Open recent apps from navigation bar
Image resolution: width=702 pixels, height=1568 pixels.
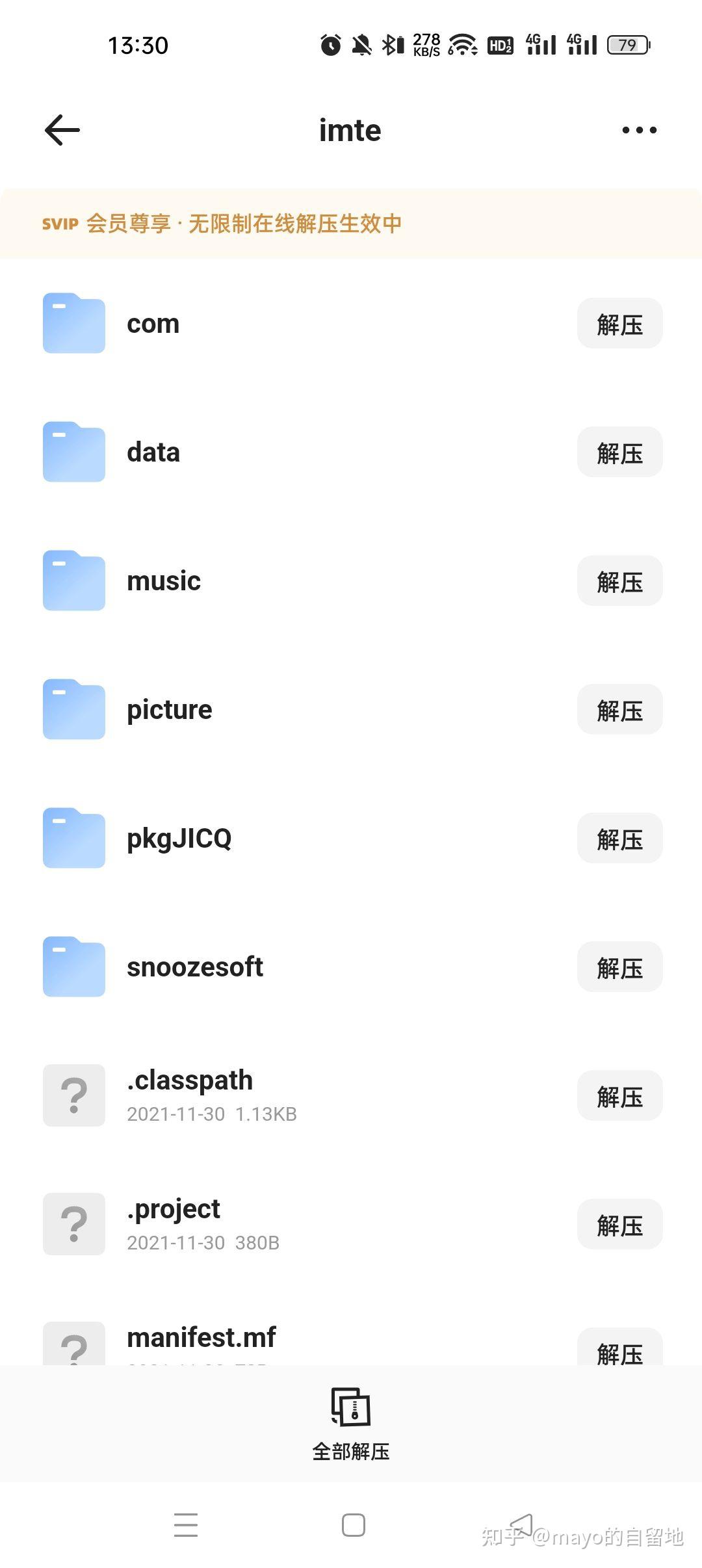[186, 1525]
